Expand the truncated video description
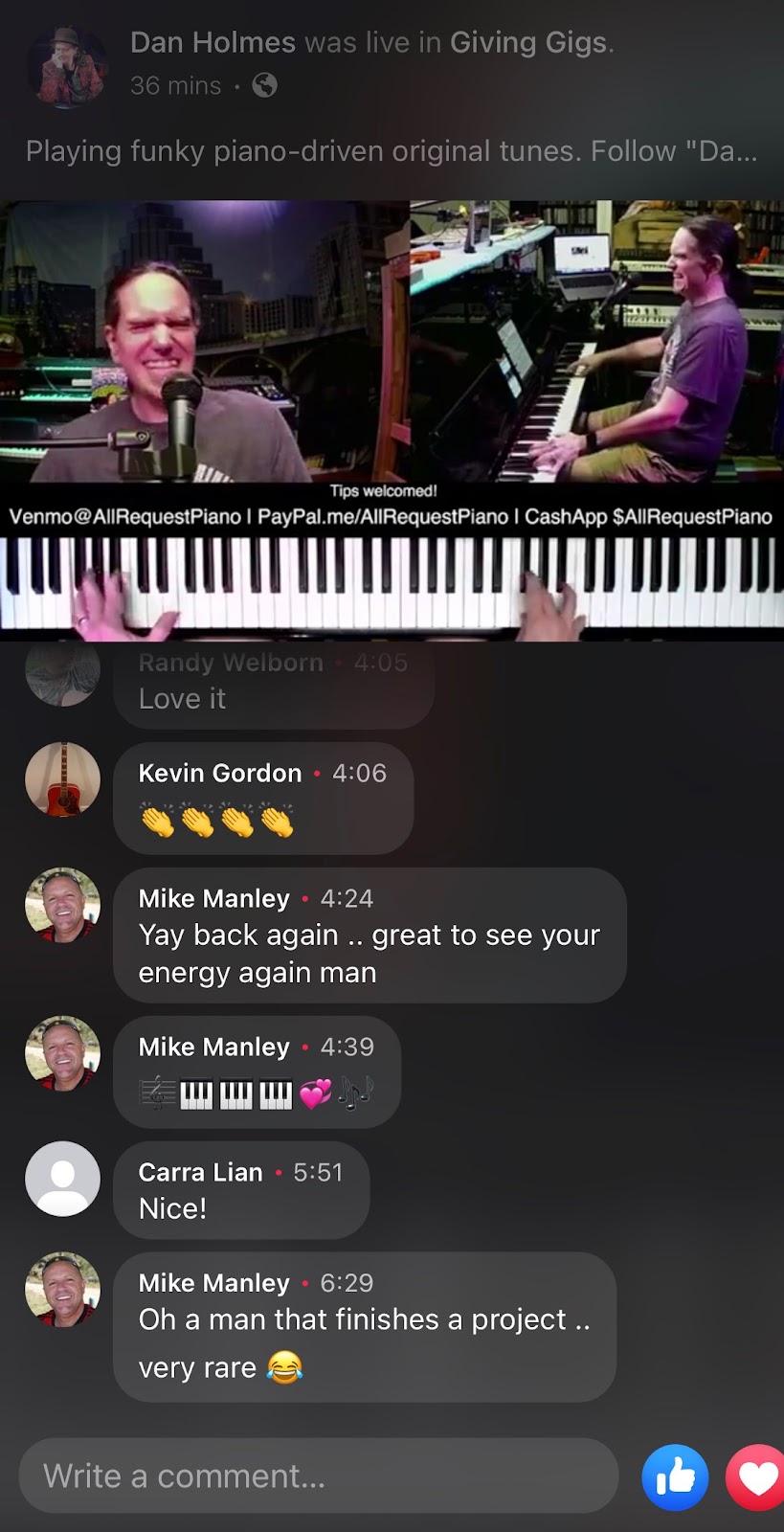 (x=726, y=151)
